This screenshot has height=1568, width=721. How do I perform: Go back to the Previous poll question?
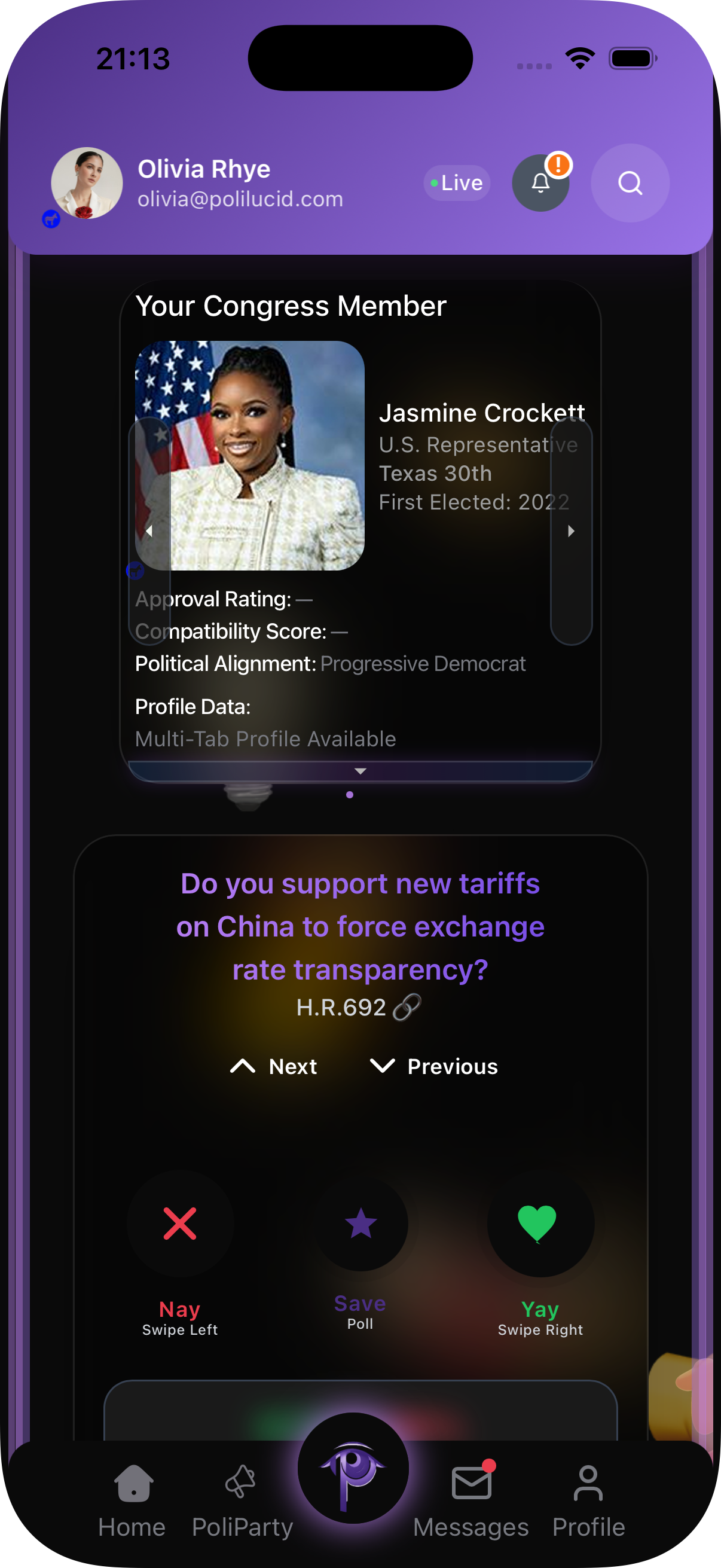click(435, 1066)
